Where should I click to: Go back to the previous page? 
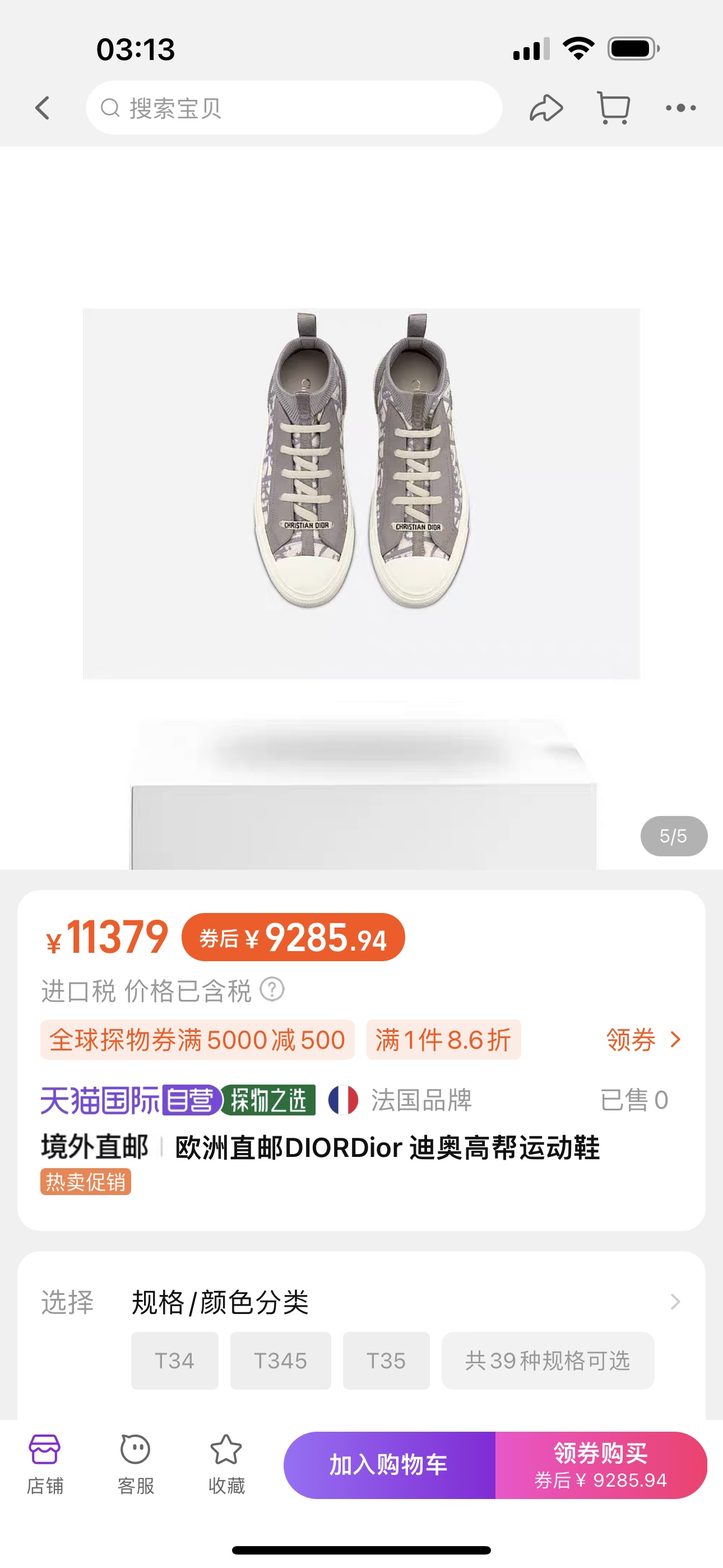click(42, 108)
